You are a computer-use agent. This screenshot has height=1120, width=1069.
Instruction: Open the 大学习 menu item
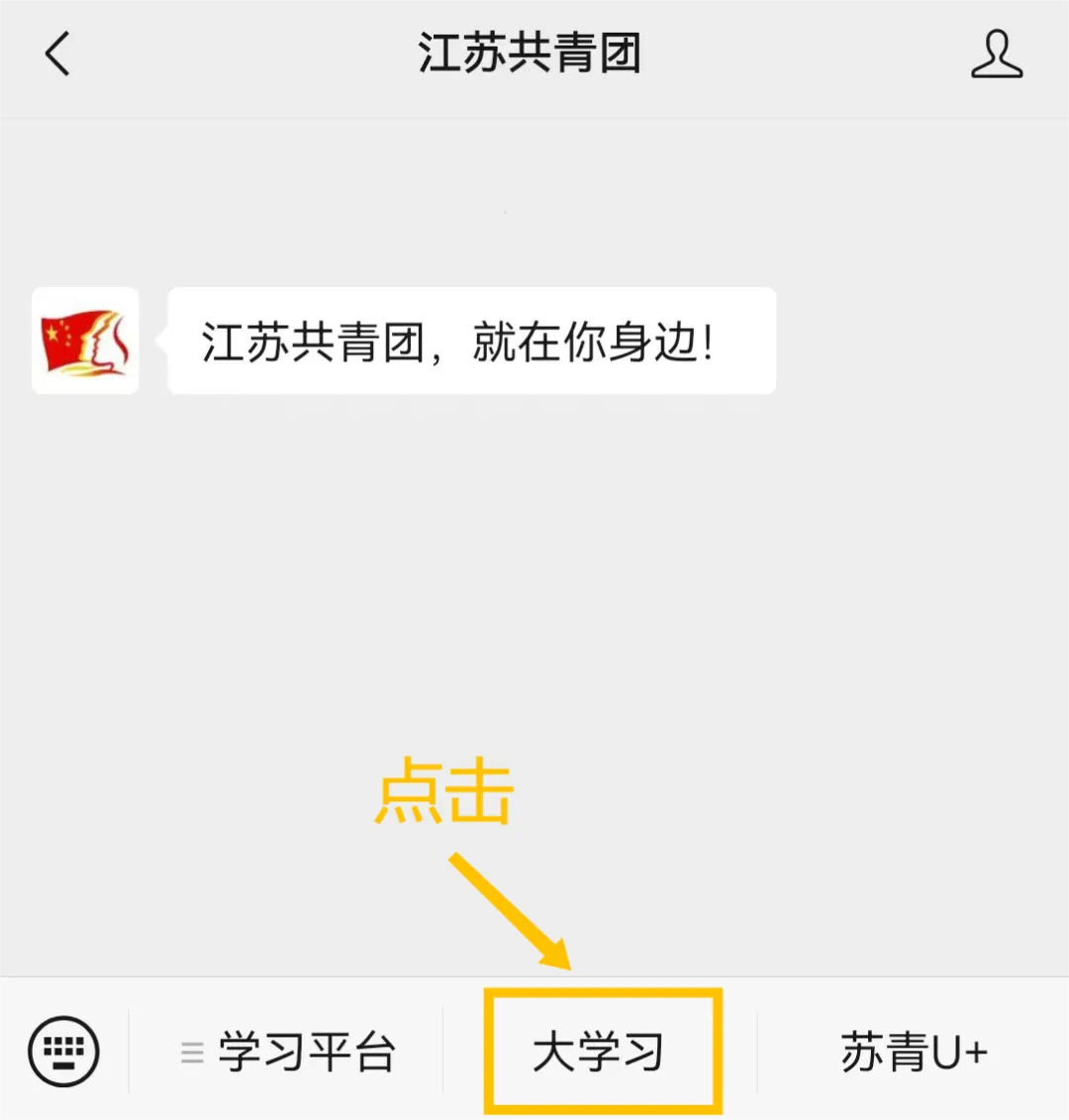click(x=600, y=1052)
